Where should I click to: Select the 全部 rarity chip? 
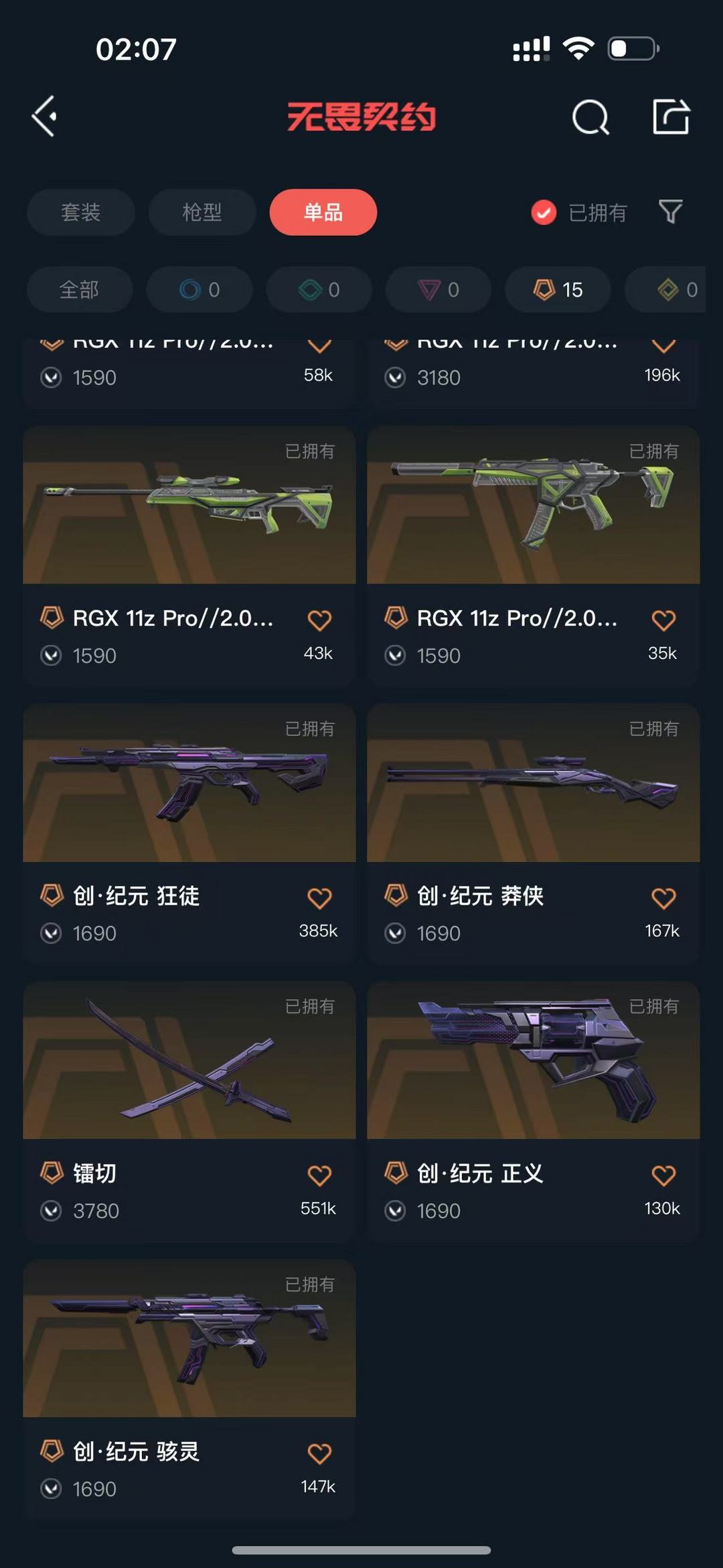[x=80, y=289]
